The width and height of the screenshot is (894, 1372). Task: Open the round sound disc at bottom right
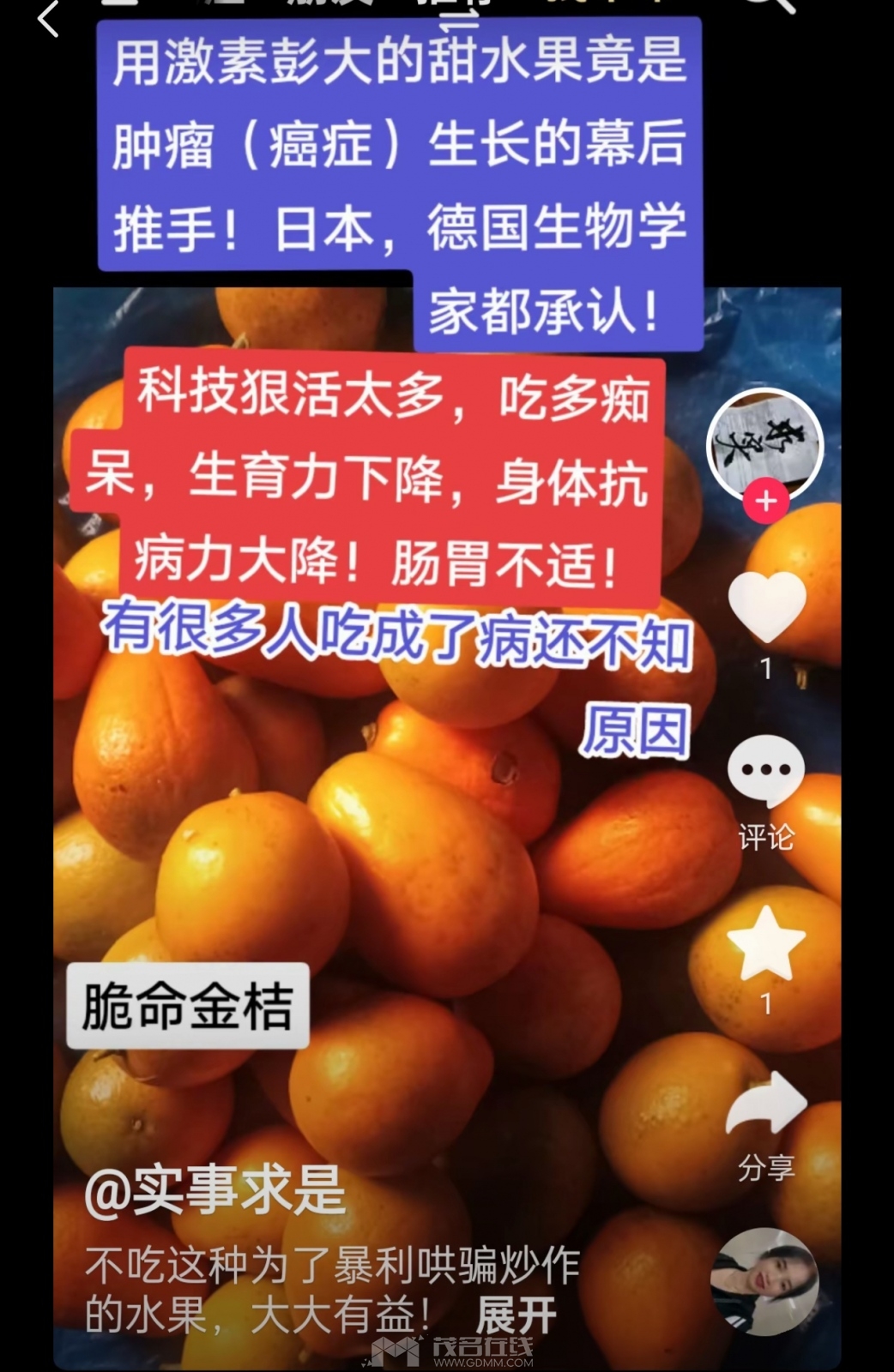764,1281
